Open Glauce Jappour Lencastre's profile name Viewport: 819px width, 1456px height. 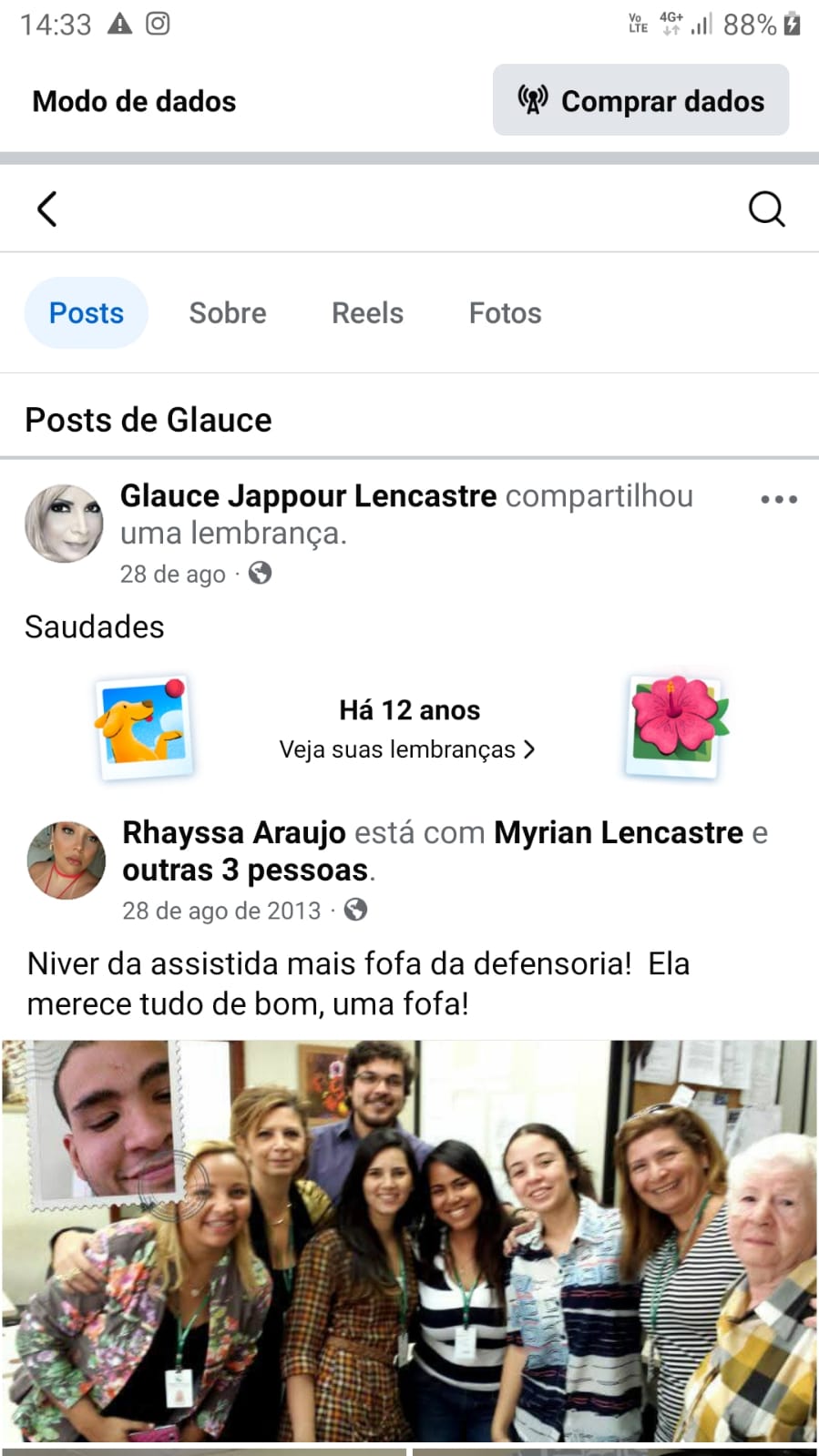(x=308, y=496)
